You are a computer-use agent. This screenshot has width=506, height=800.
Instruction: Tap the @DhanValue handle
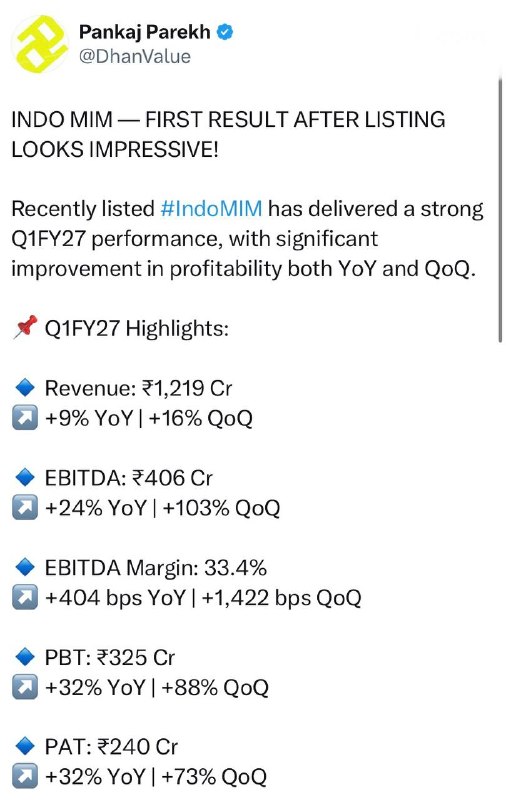click(135, 56)
